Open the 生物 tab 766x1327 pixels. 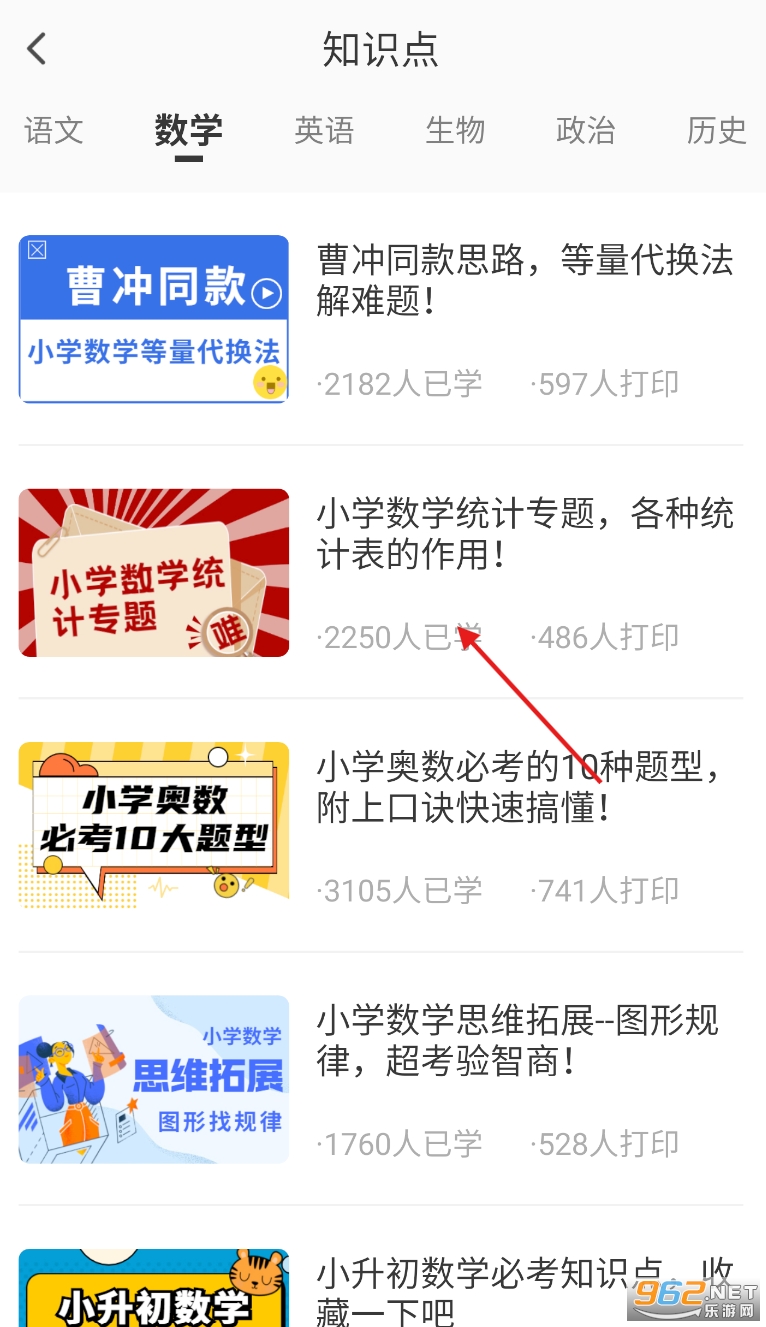(455, 131)
